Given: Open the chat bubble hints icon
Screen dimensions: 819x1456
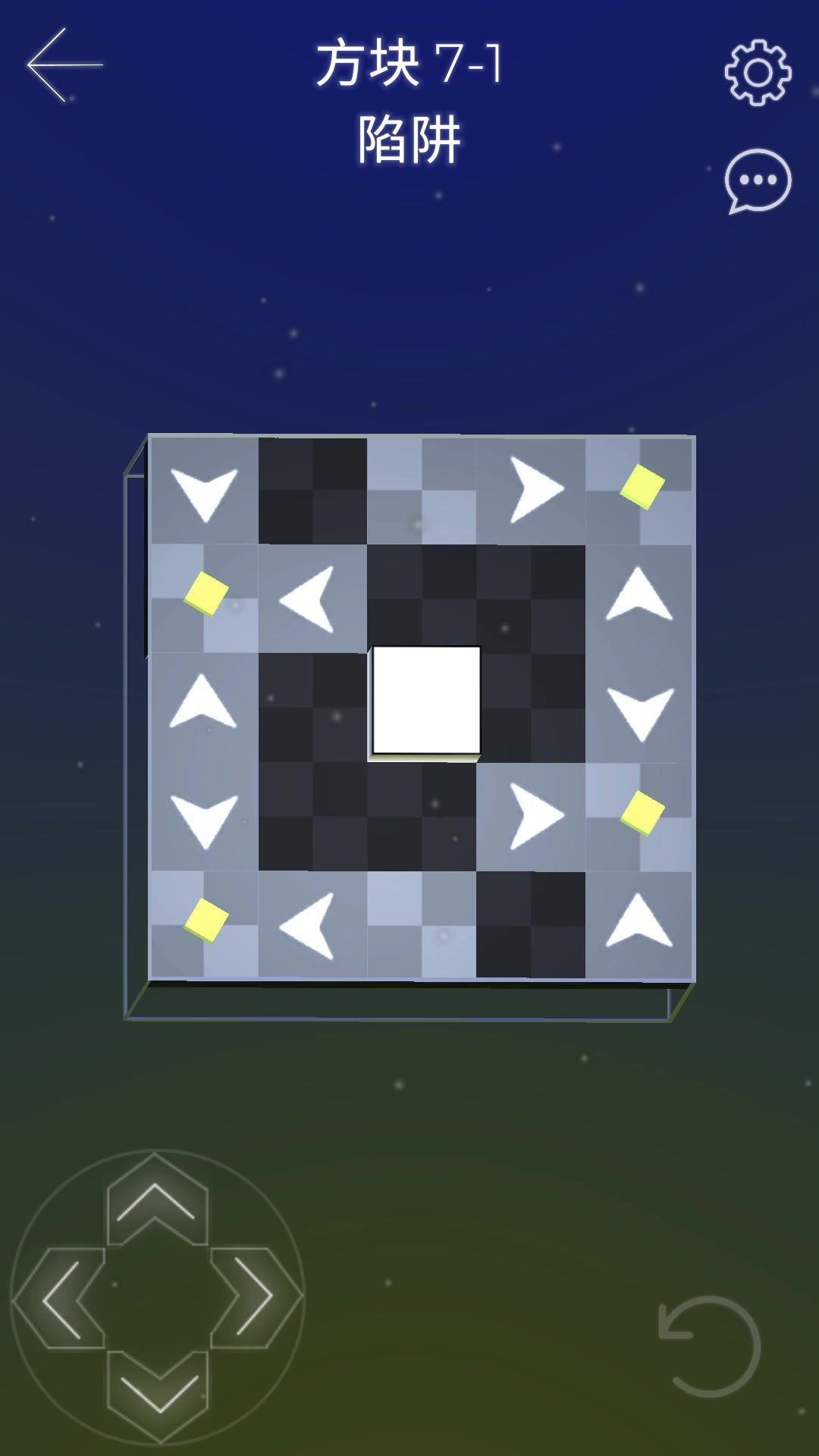Looking at the screenshot, I should [x=758, y=182].
